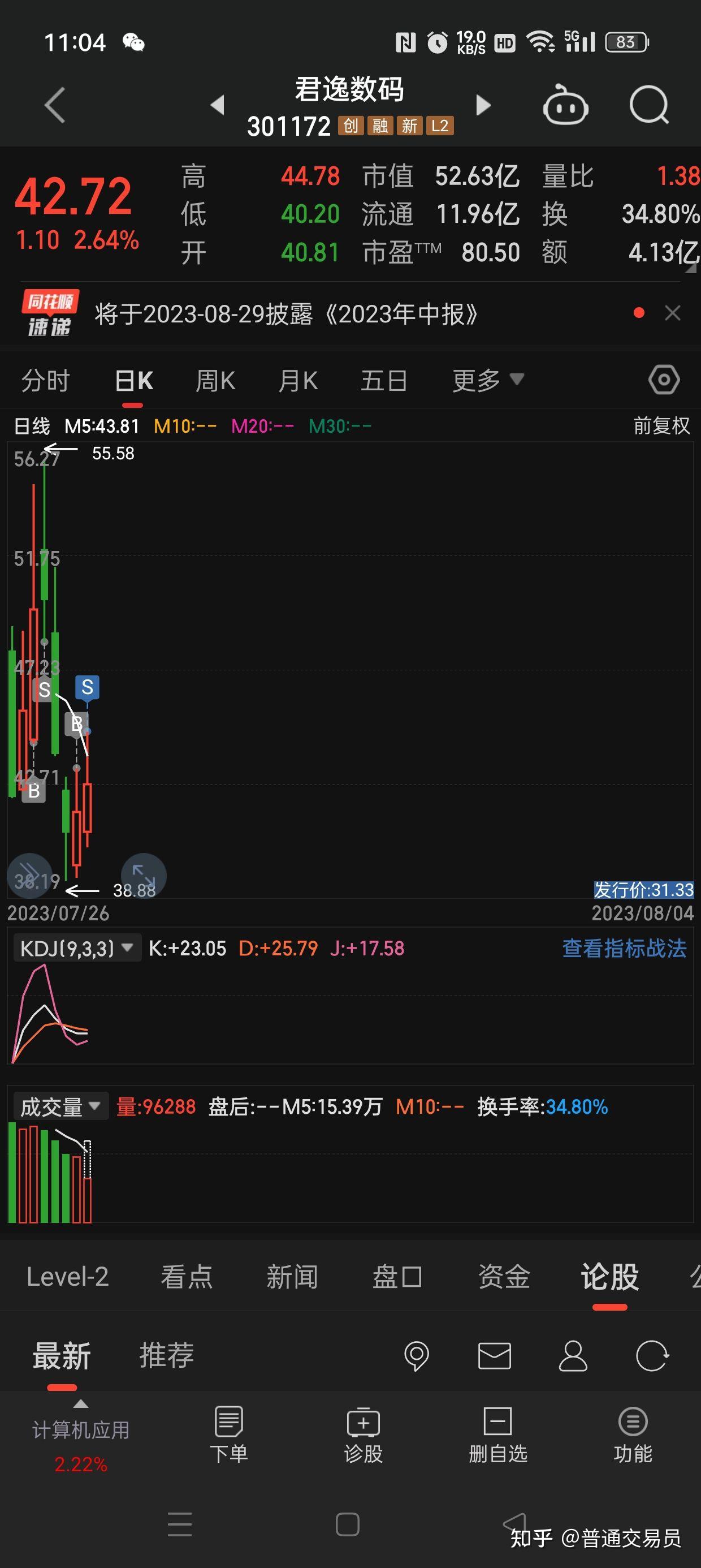The height and width of the screenshot is (1568, 701).
Task: Switch to the 资金 tab
Action: click(504, 1276)
